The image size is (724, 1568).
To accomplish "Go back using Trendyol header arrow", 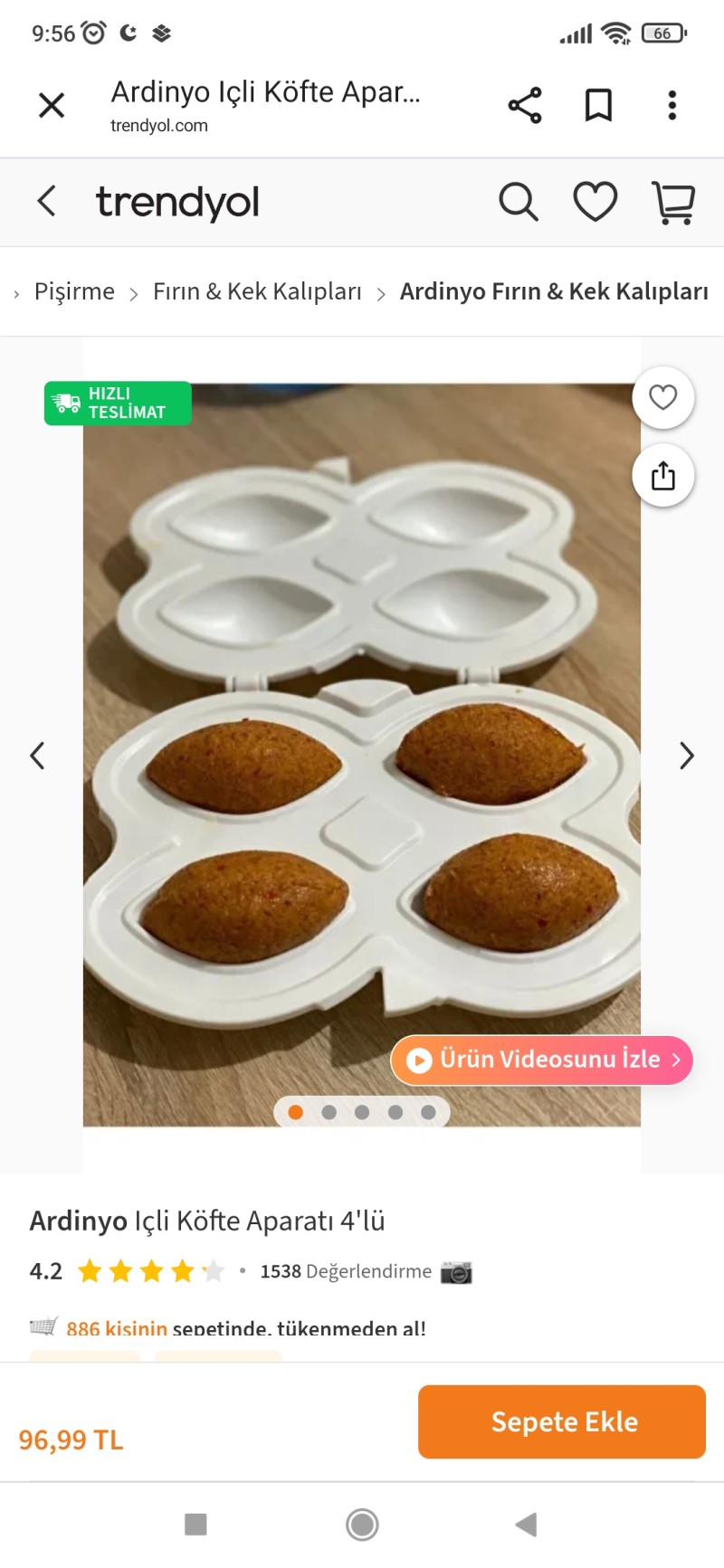I will tap(47, 201).
